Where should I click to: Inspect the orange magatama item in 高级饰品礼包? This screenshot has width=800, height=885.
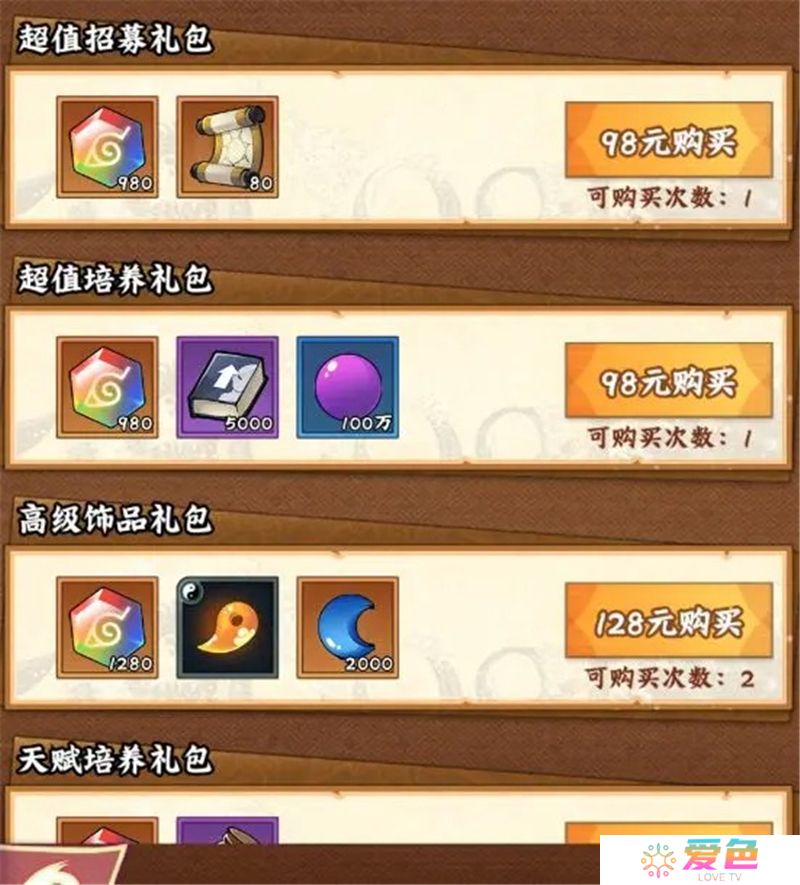227,627
